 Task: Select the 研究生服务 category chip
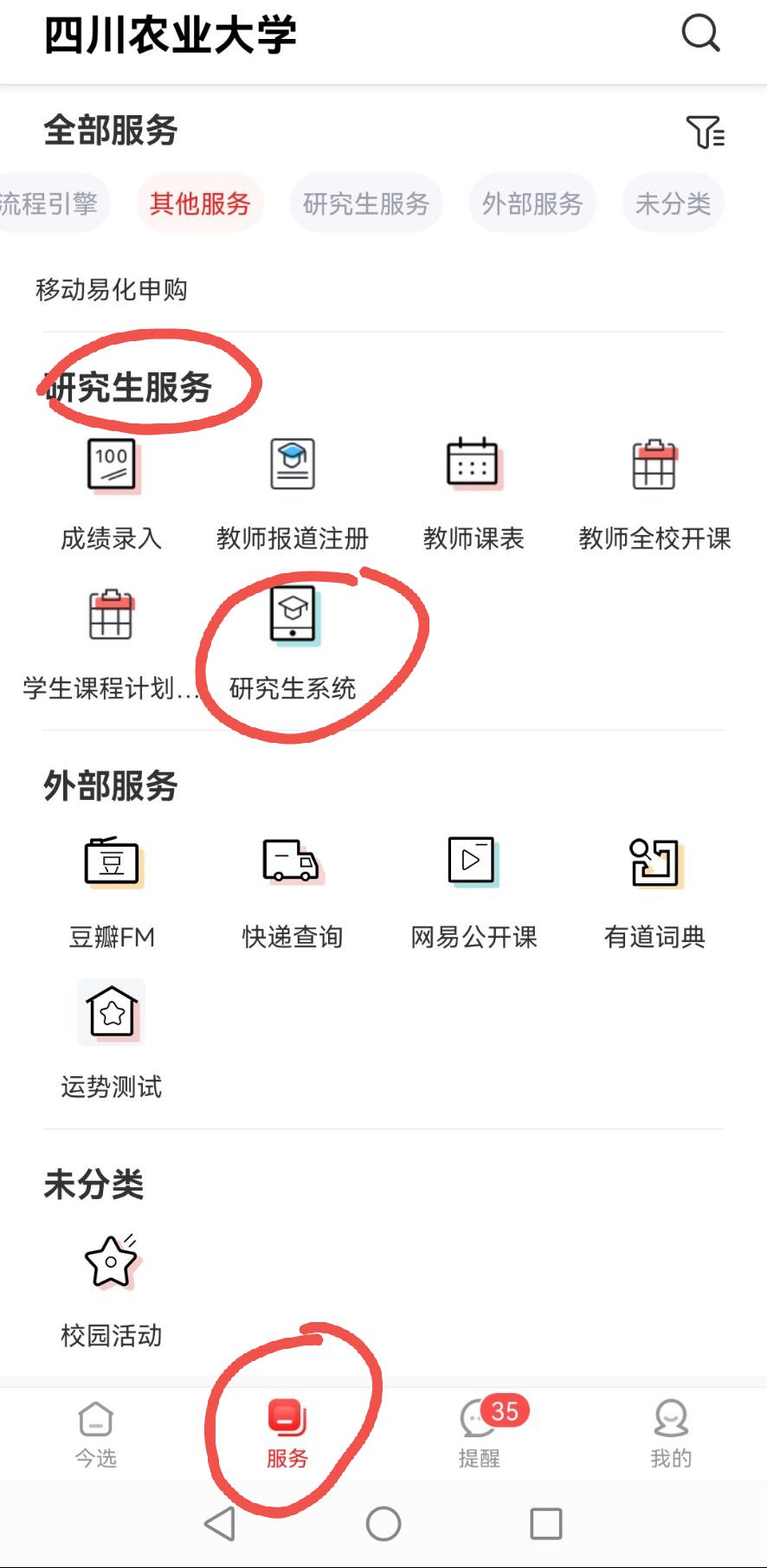point(366,203)
